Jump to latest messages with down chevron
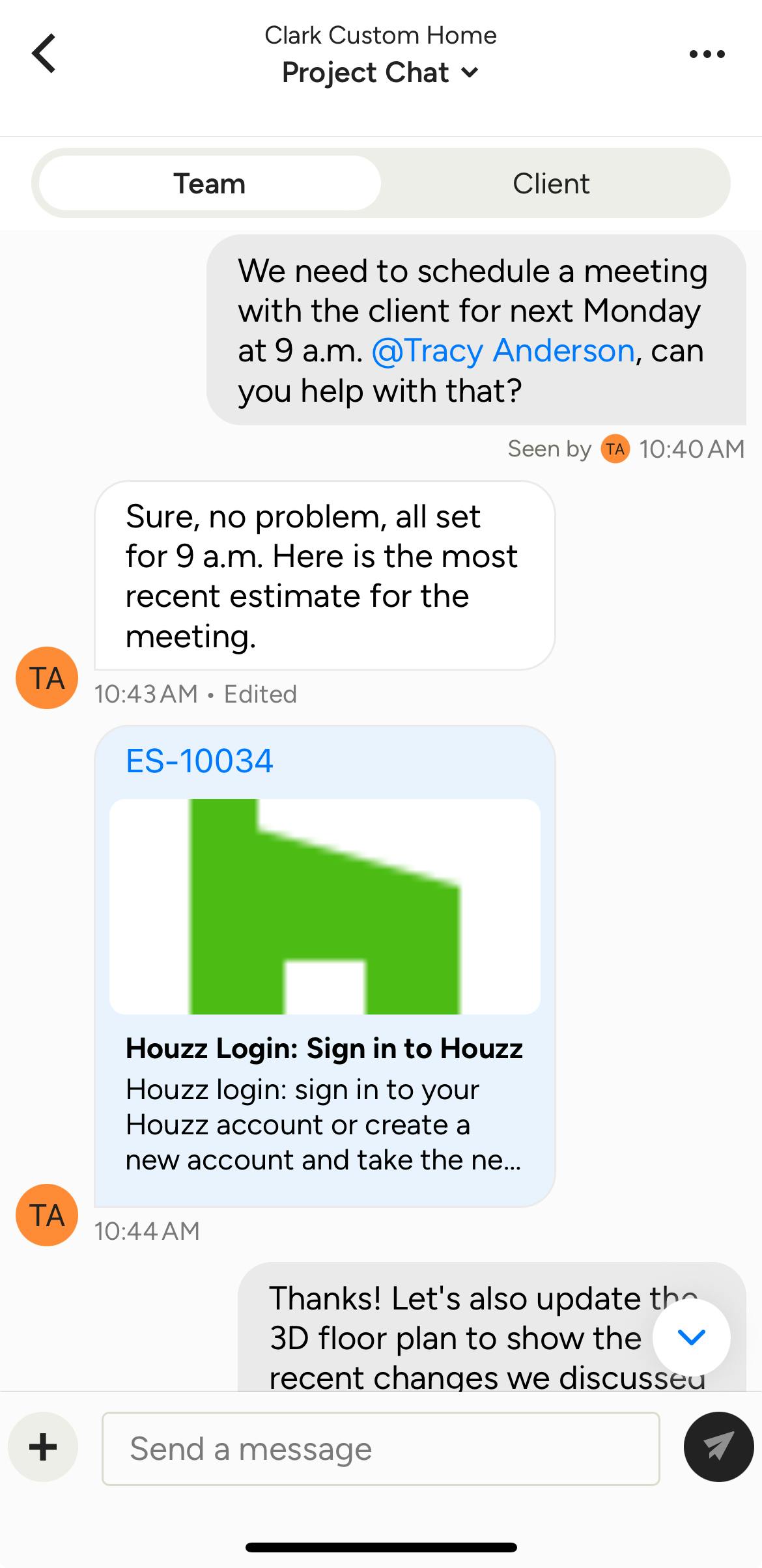Viewport: 762px width, 1568px height. tap(691, 1337)
